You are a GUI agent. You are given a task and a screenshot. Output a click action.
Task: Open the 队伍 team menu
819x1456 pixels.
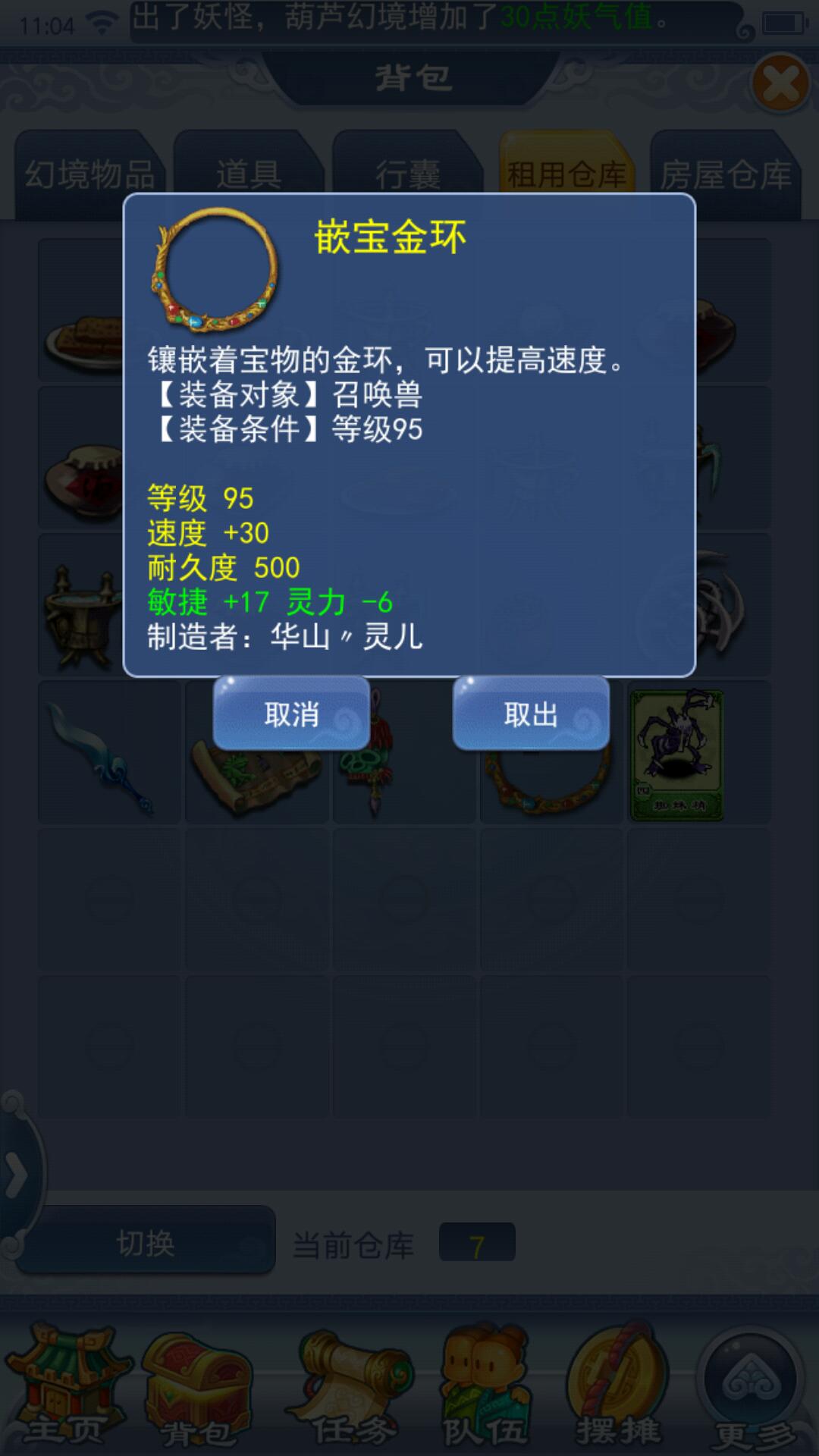coord(485,1388)
